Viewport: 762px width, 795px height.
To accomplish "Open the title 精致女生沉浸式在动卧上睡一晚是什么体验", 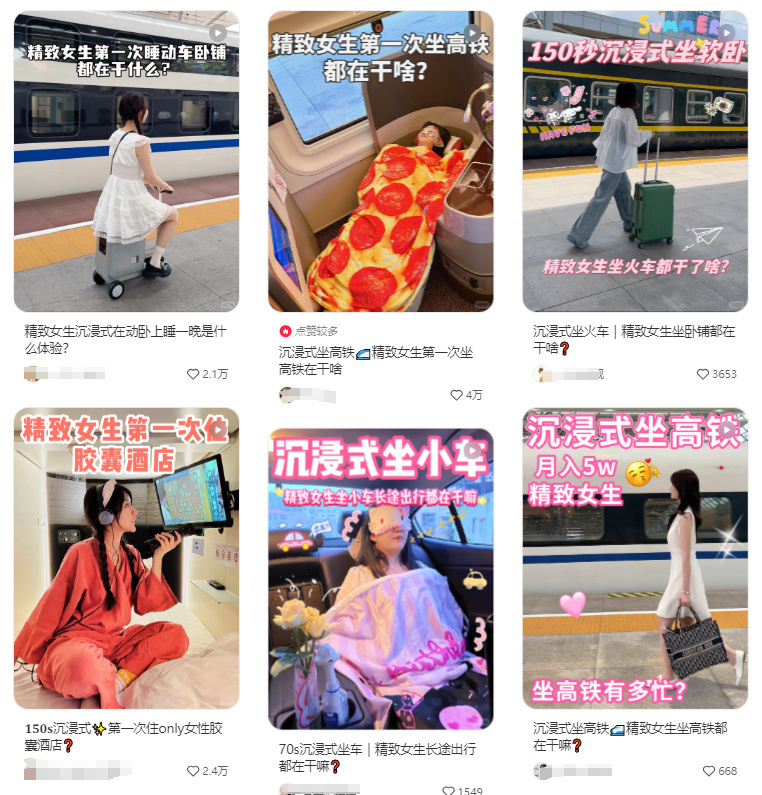I will click(126, 339).
